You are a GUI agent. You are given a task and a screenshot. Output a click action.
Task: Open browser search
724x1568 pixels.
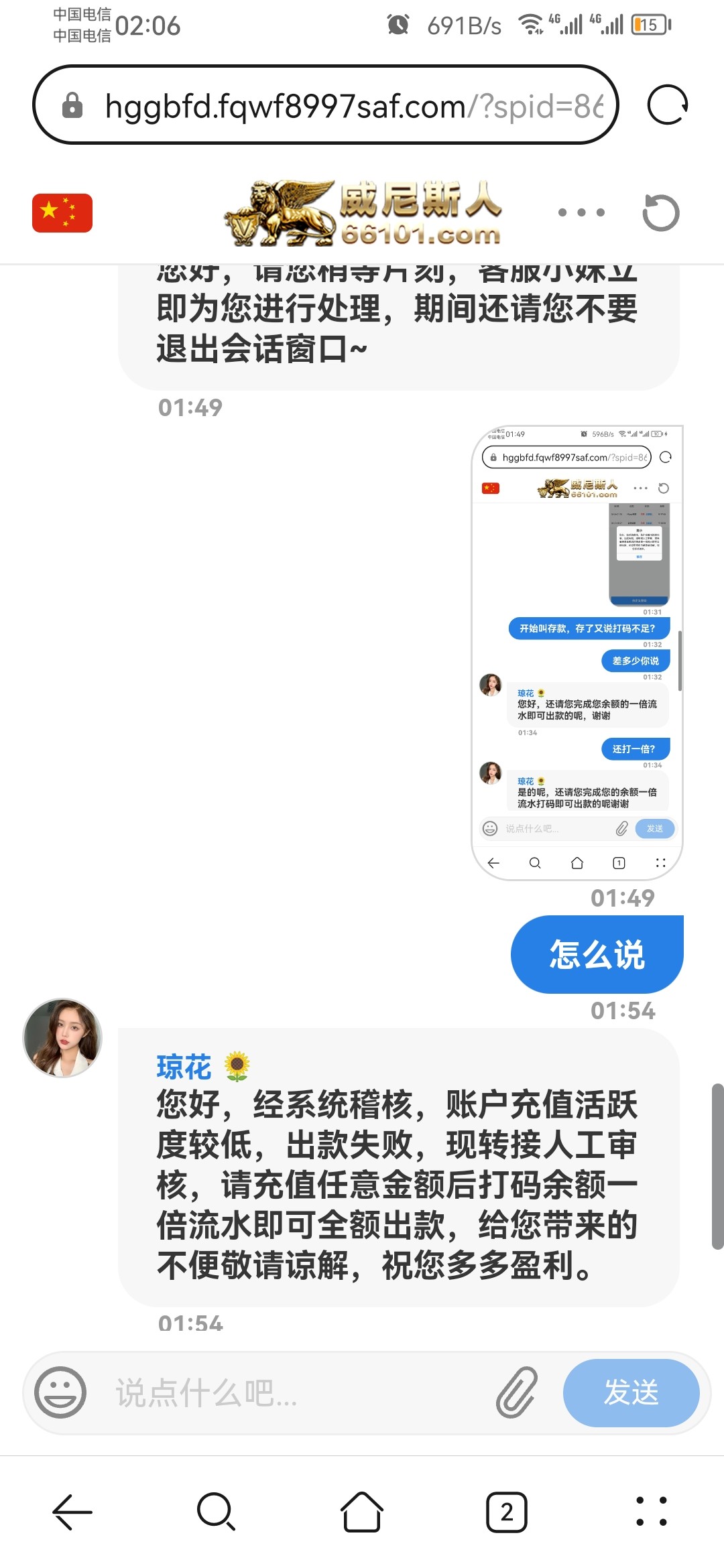coord(216,1512)
